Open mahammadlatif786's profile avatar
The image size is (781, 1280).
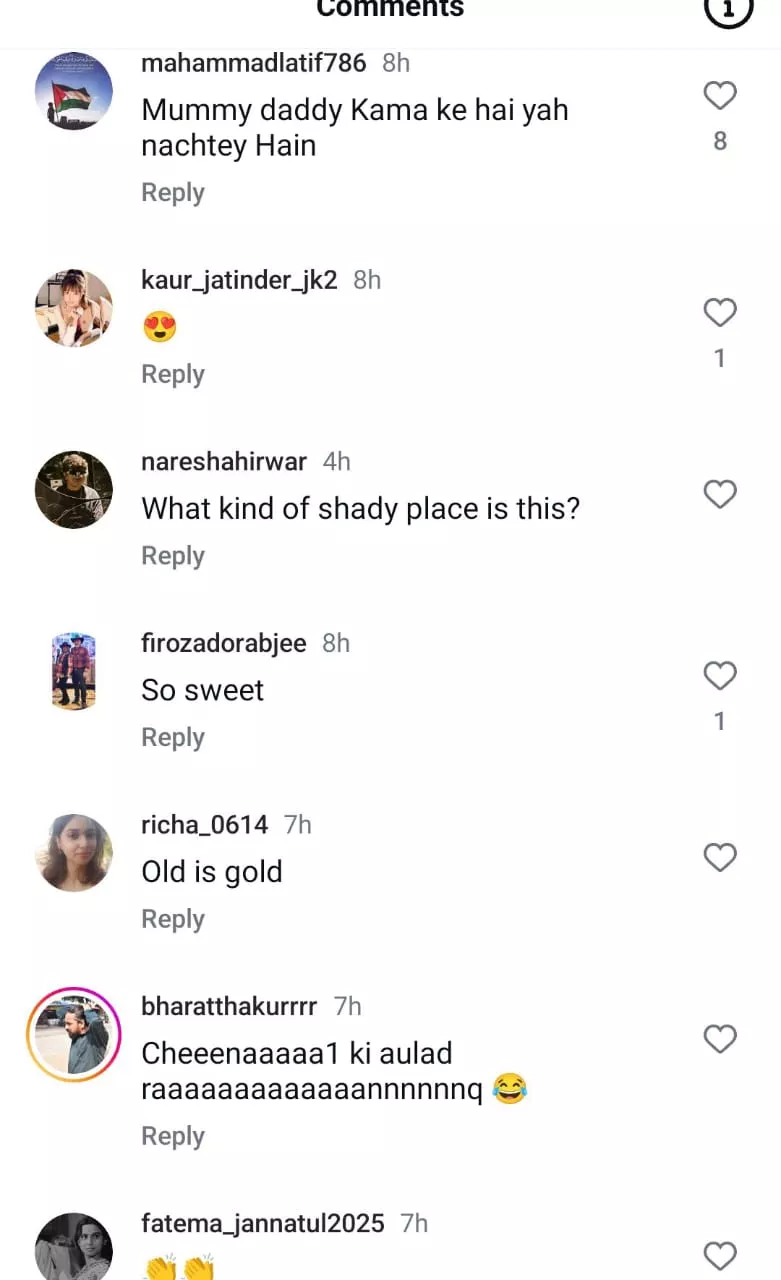[73, 91]
